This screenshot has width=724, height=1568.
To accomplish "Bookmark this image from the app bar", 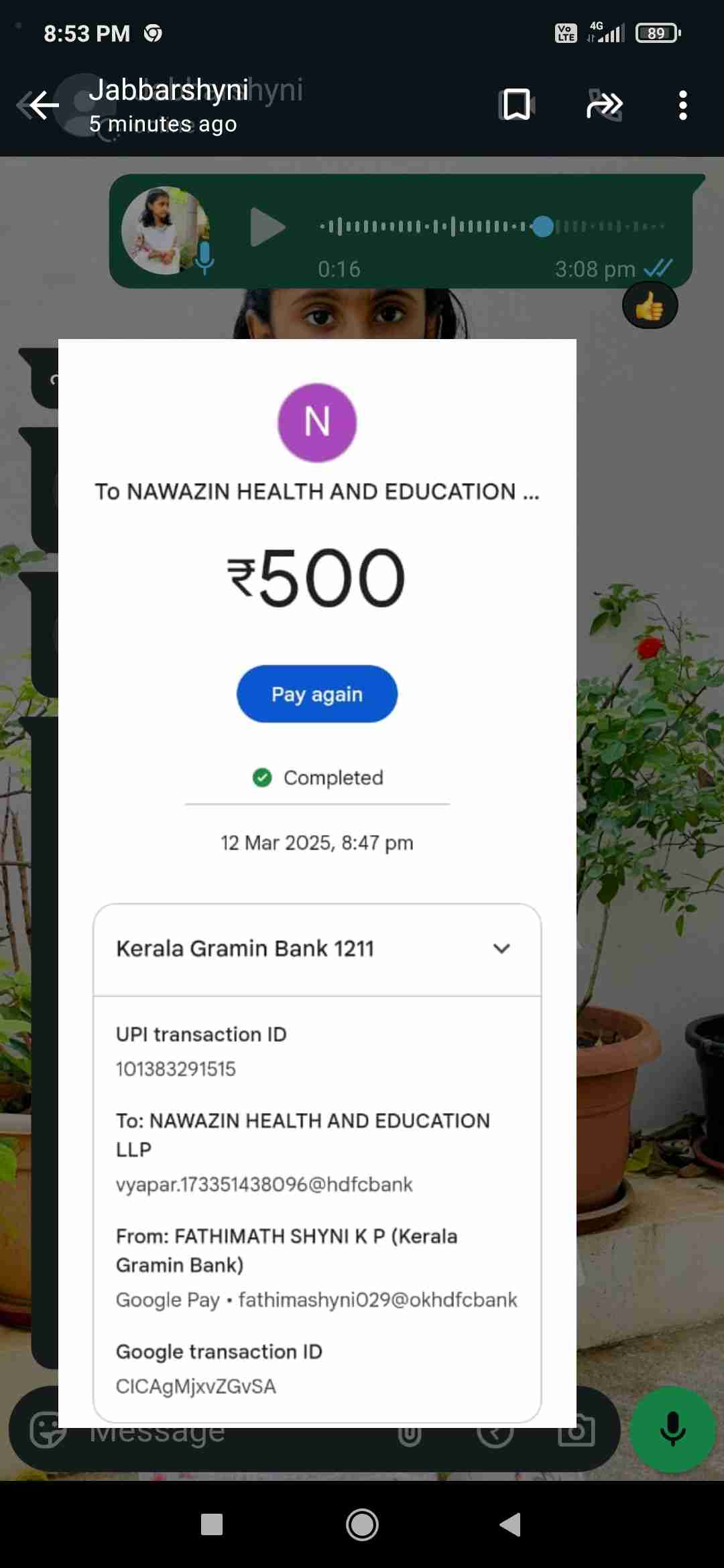I will click(516, 105).
